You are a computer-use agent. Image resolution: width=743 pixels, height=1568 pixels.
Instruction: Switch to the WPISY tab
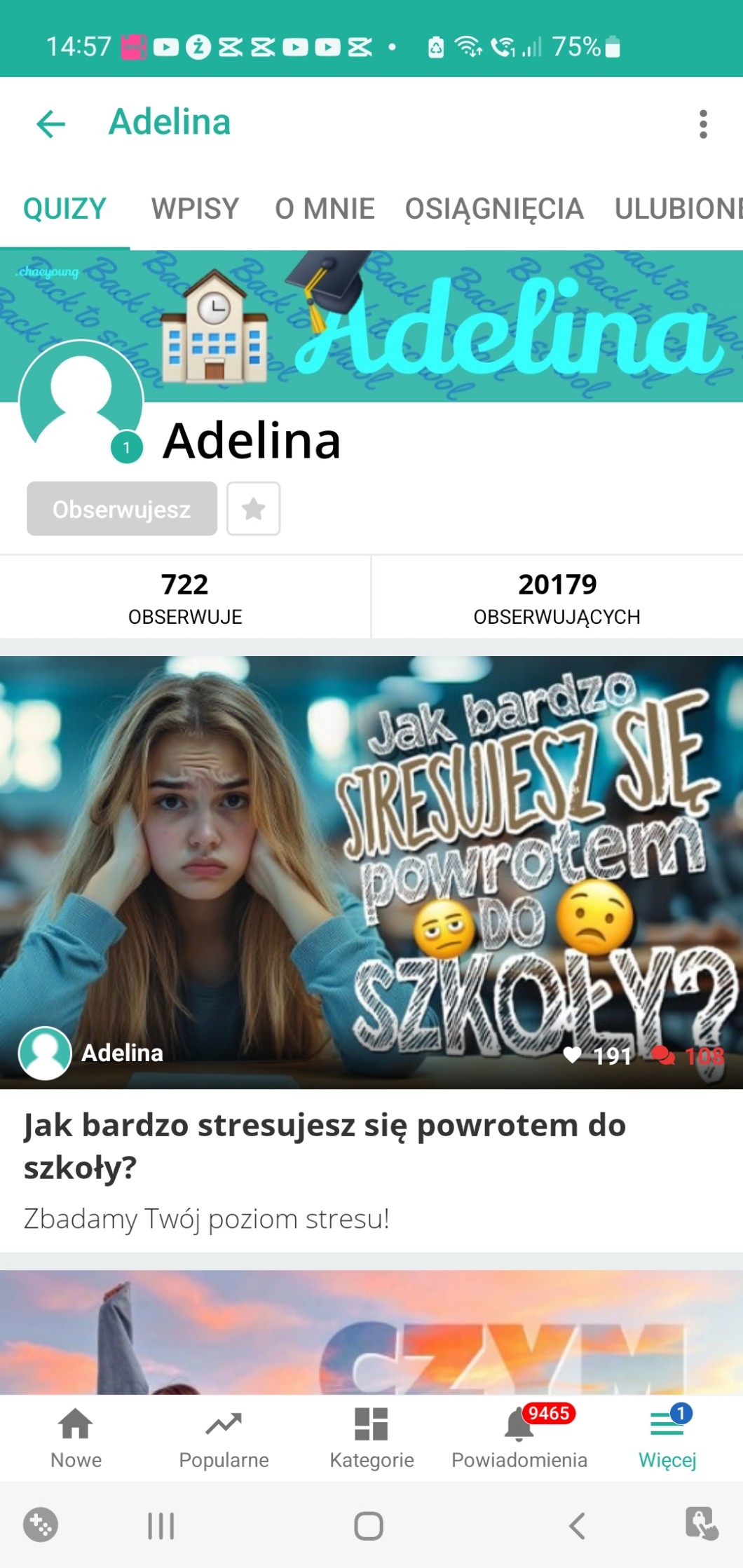(195, 209)
